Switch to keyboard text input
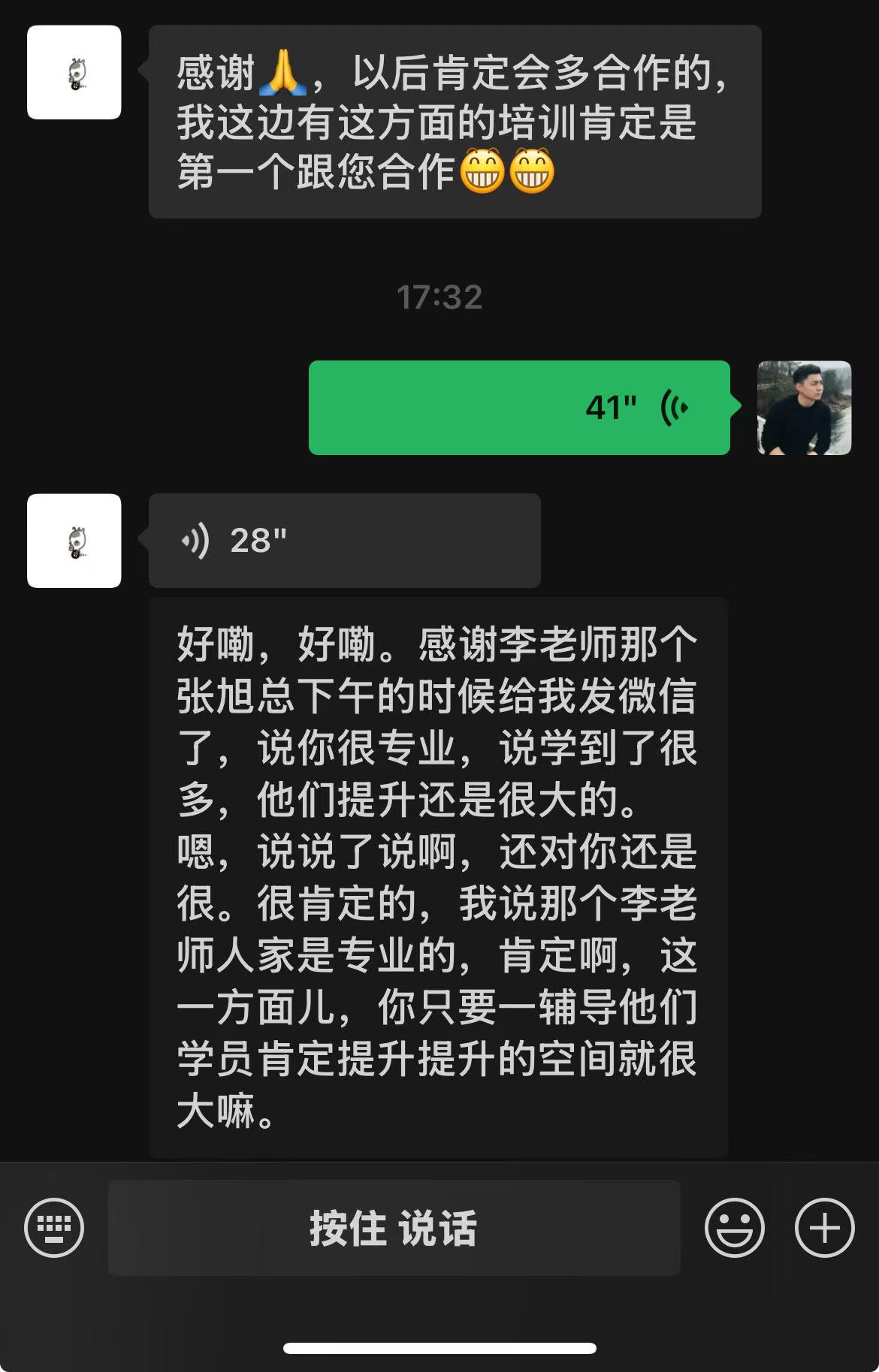The width and height of the screenshot is (879, 1372). point(54,1227)
